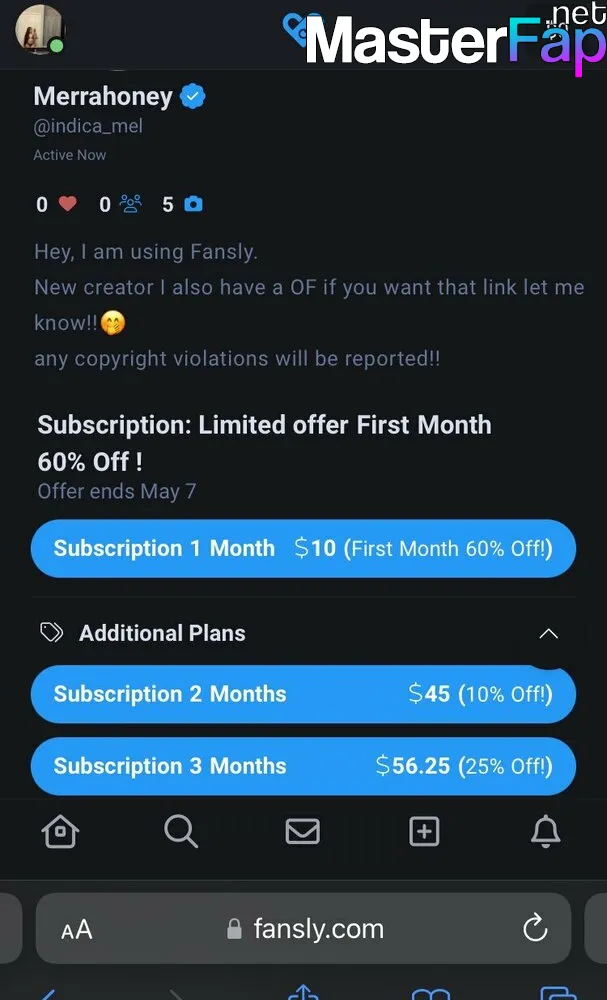Reload the page in Safari
This screenshot has width=607, height=1000.
pos(535,928)
